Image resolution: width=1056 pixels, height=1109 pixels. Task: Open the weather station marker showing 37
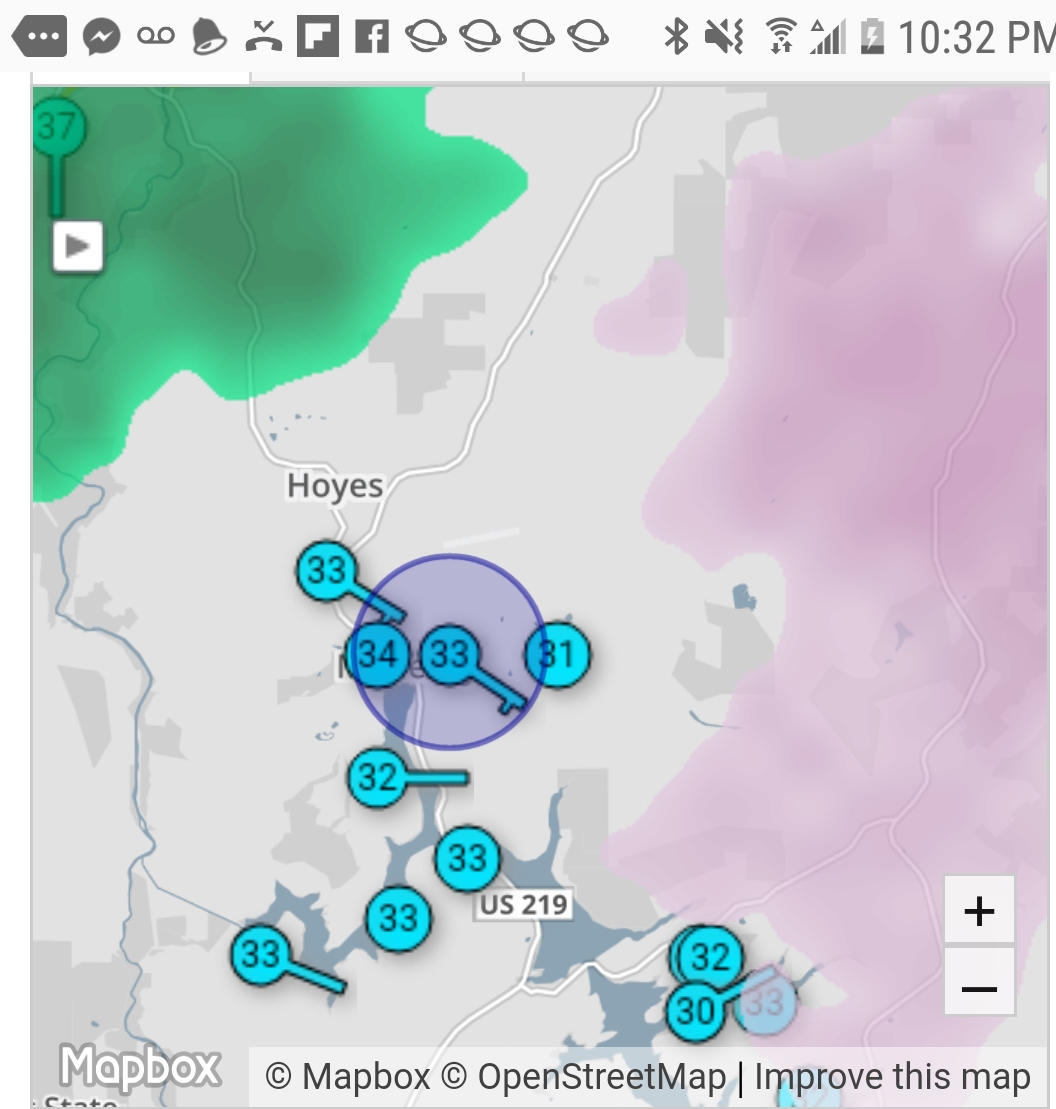click(56, 128)
